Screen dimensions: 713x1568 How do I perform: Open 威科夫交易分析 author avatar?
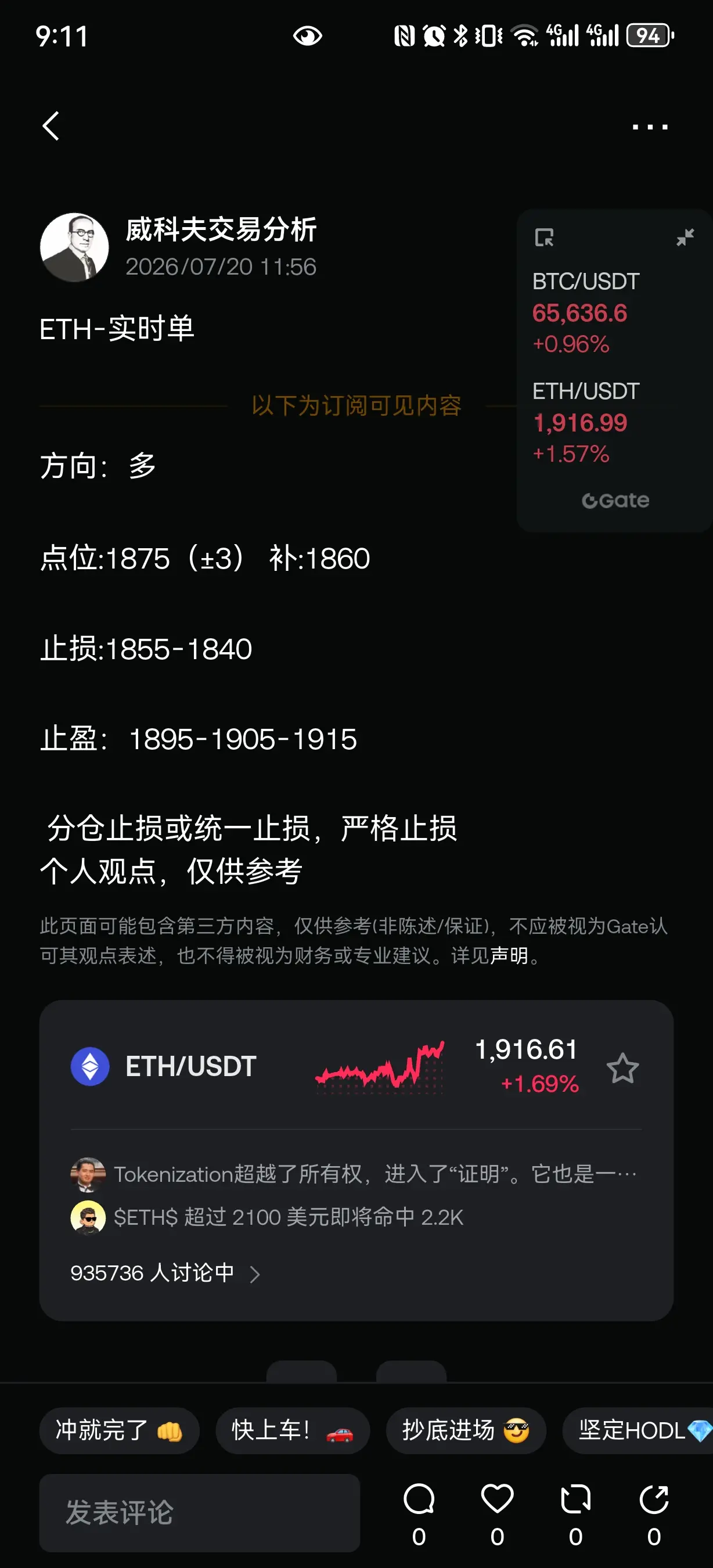[x=74, y=247]
